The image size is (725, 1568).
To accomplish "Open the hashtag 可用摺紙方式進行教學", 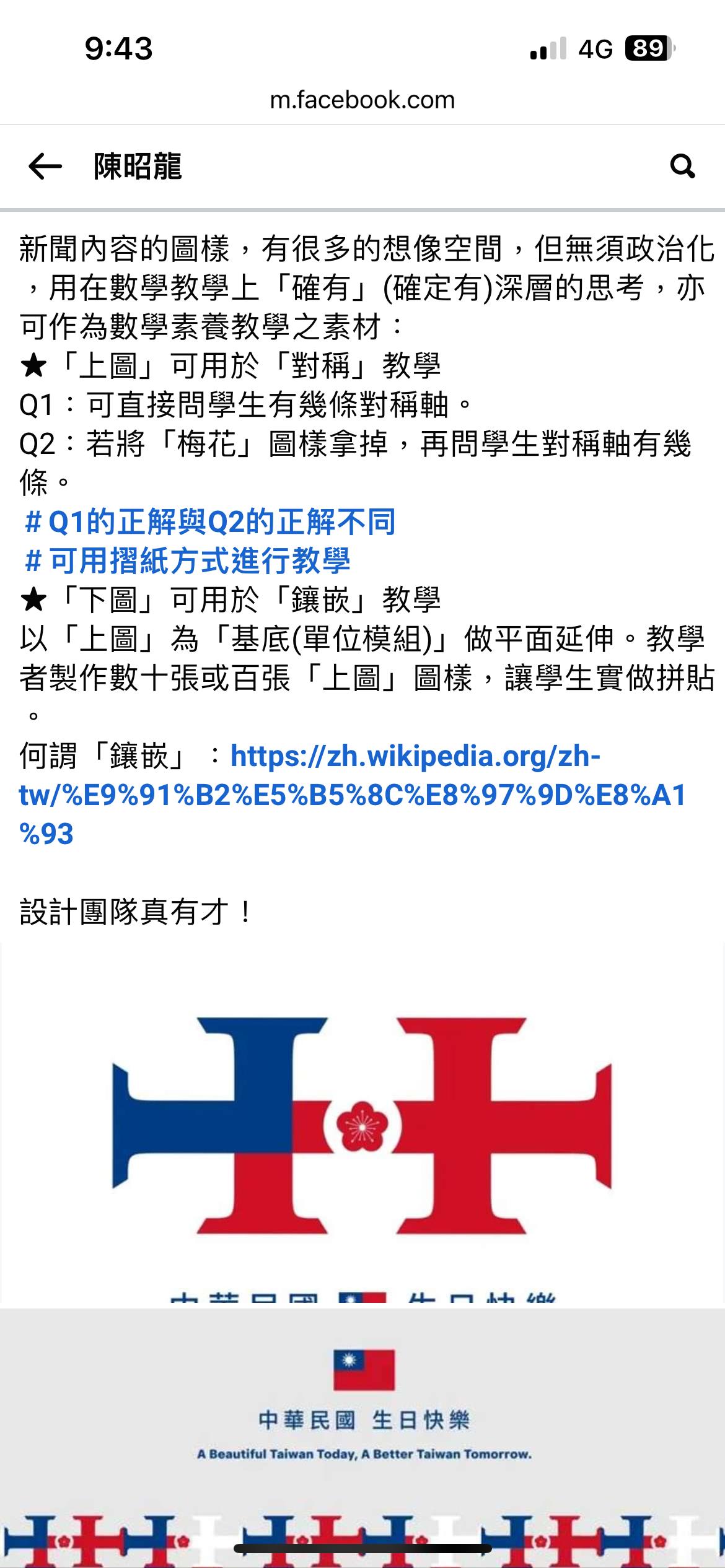I will (x=187, y=561).
